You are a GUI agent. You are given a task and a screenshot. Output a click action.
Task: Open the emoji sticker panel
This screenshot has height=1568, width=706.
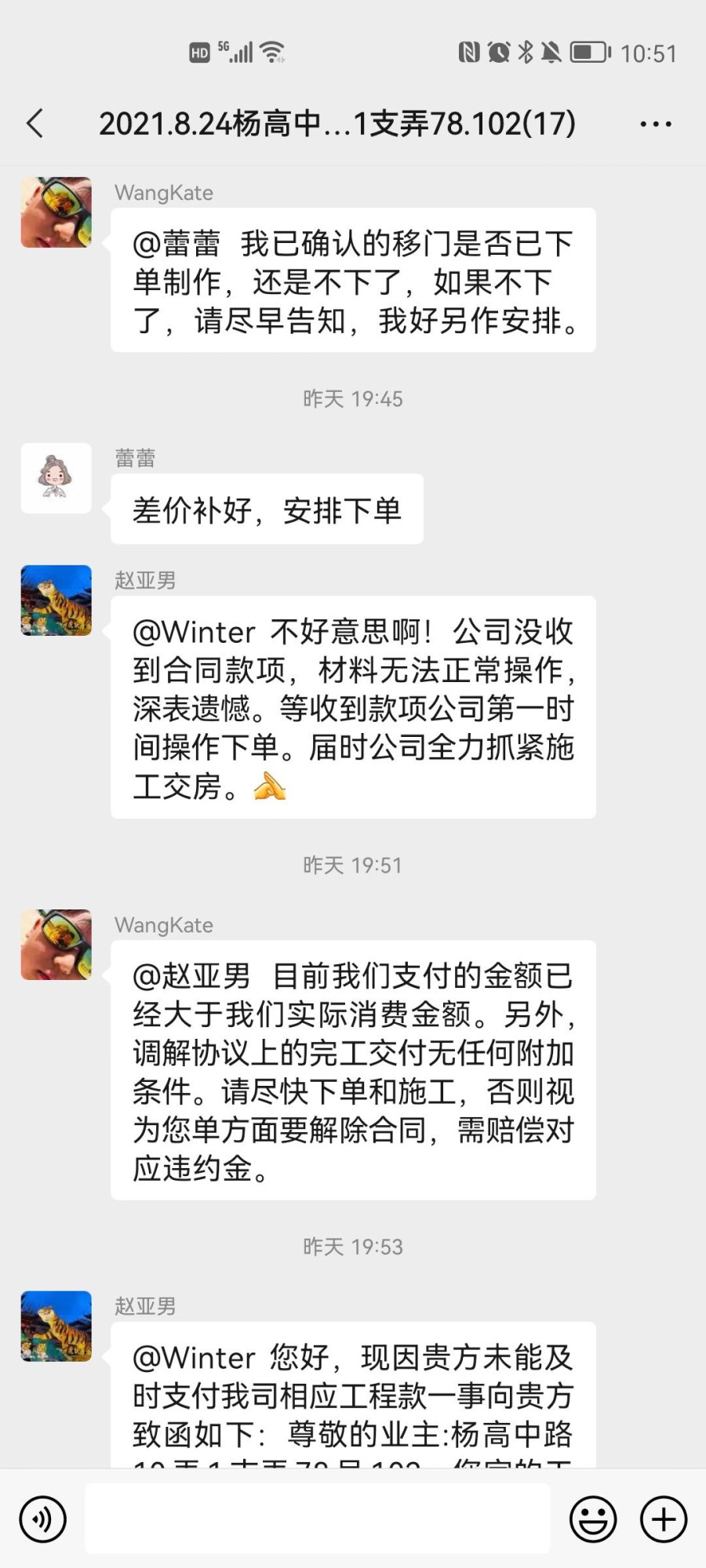(592, 1519)
